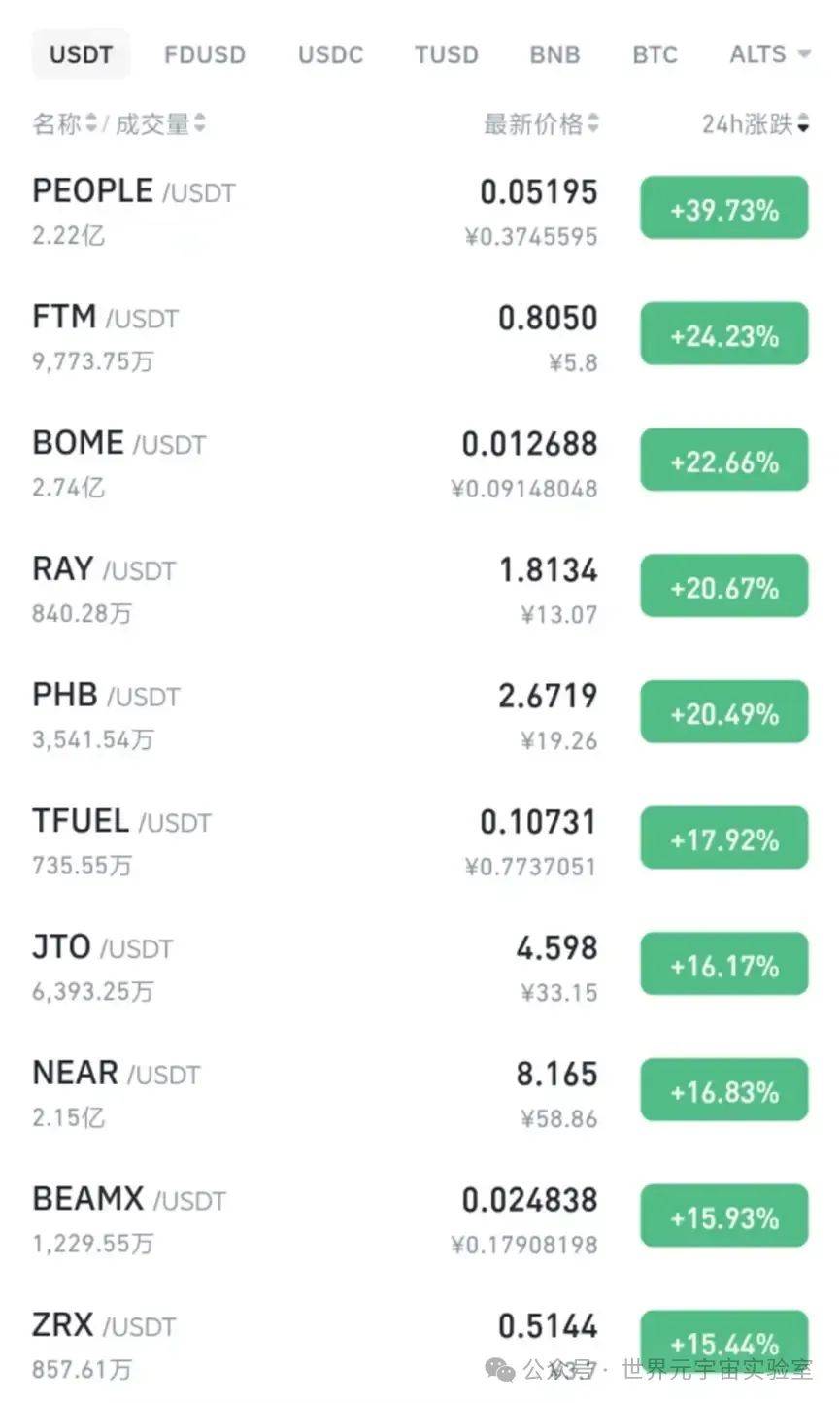This screenshot has width=840, height=1403.
Task: Sort pairs by 成交量
Action: [x=160, y=124]
